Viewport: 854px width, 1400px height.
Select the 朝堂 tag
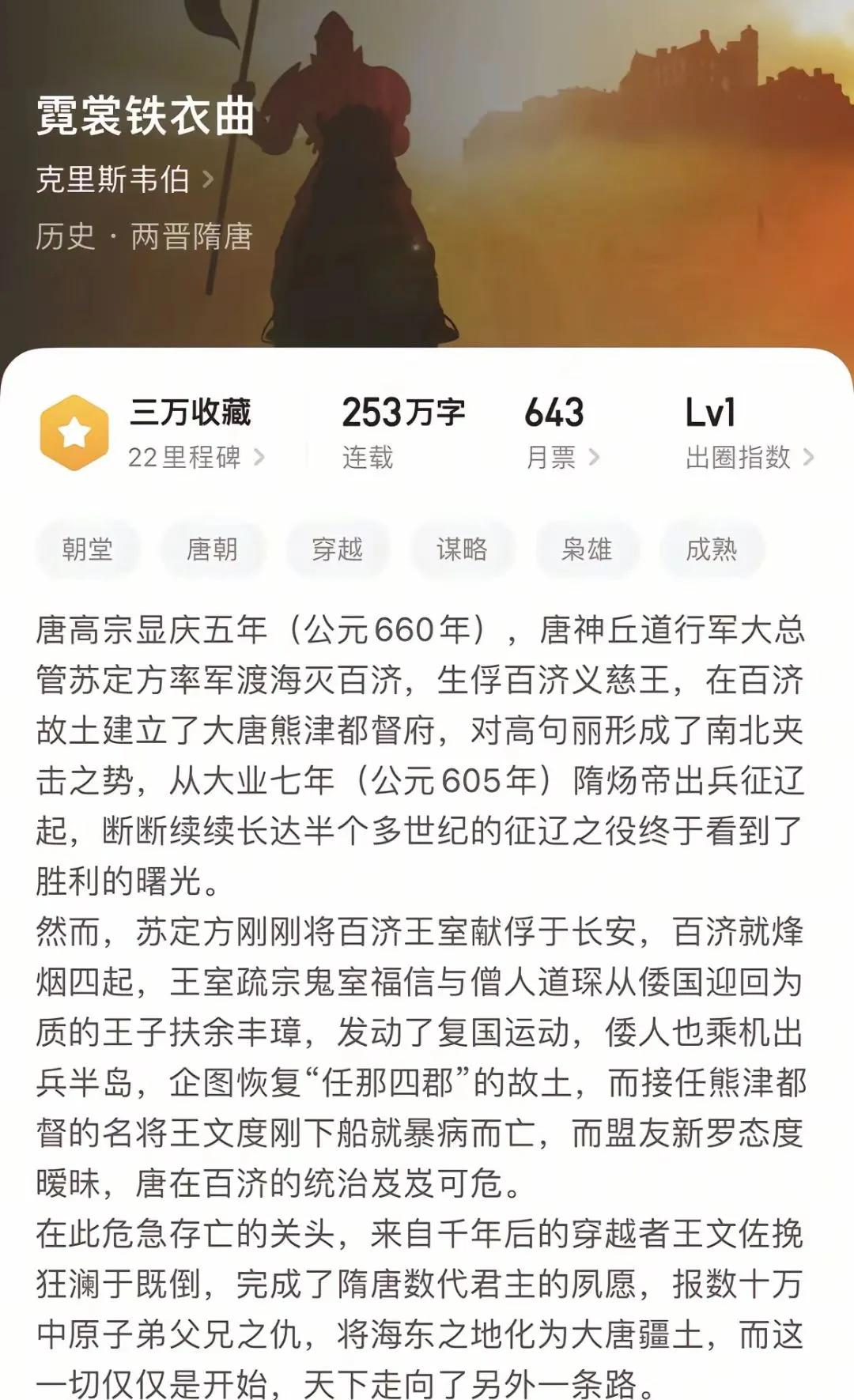click(88, 549)
